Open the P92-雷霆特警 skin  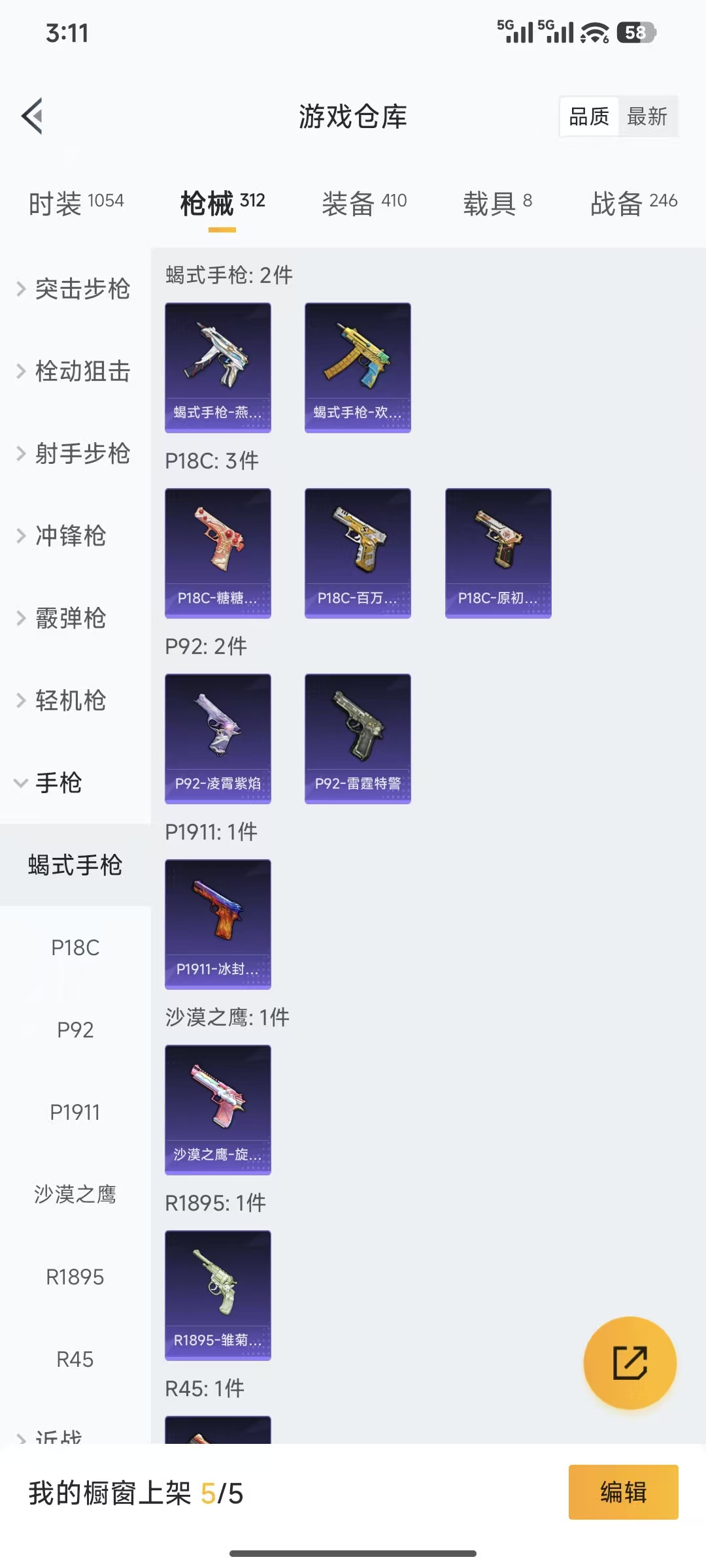(x=358, y=737)
